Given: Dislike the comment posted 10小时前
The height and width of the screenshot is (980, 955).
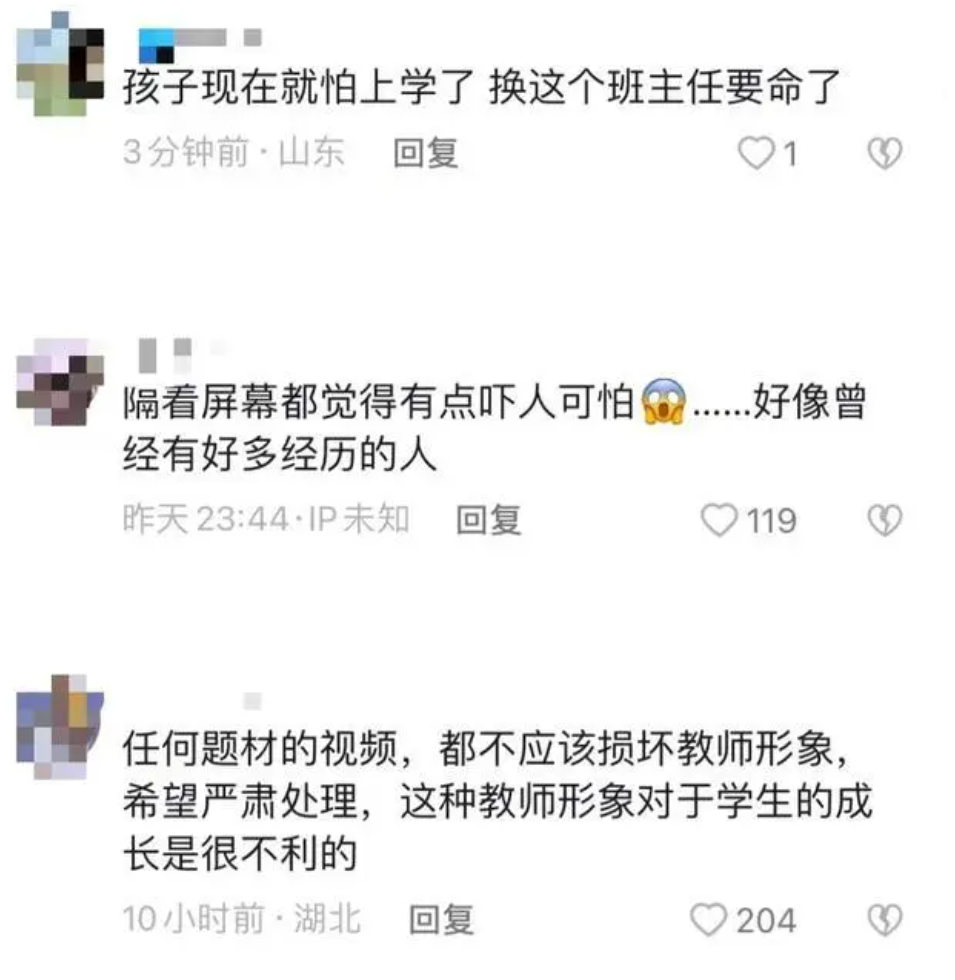Looking at the screenshot, I should (884, 920).
